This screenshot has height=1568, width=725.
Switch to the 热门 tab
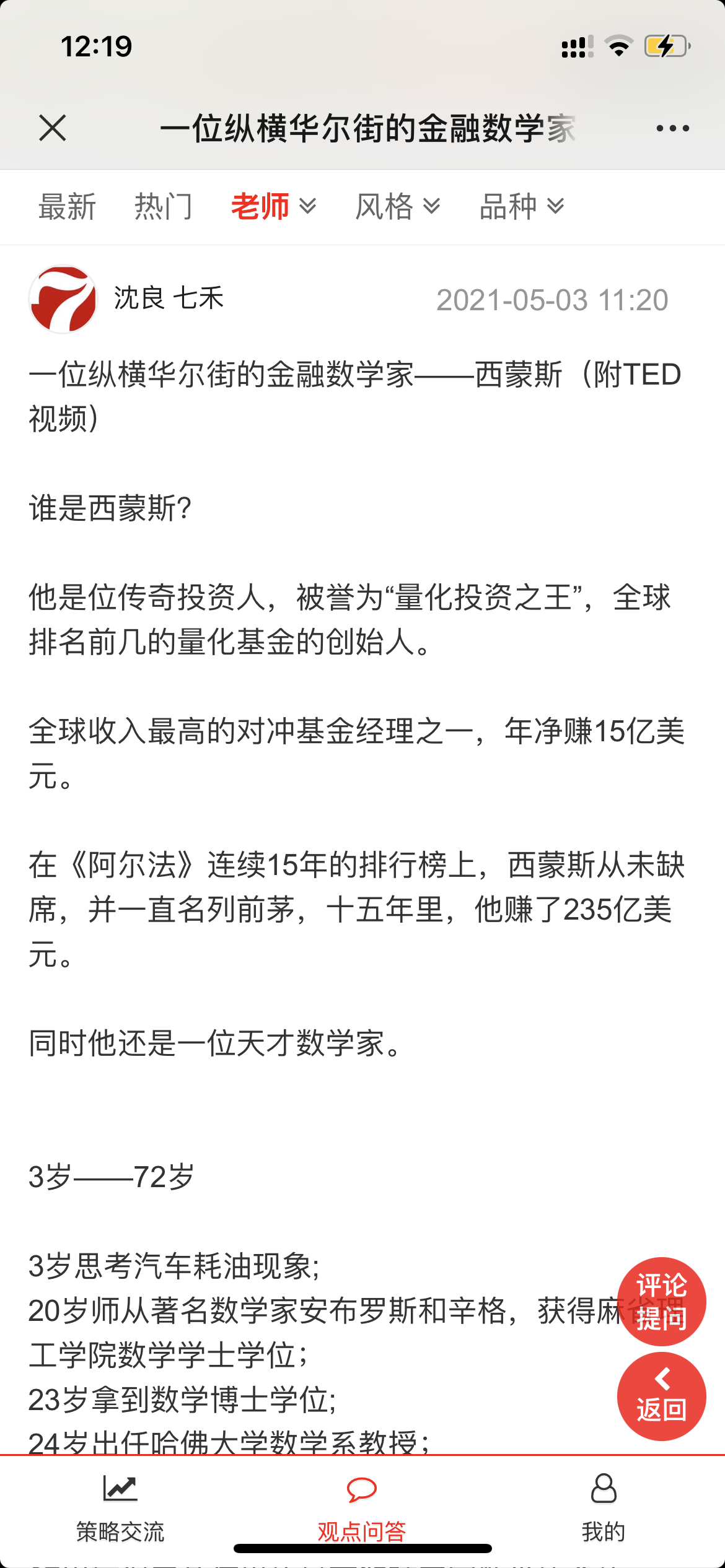click(x=164, y=206)
